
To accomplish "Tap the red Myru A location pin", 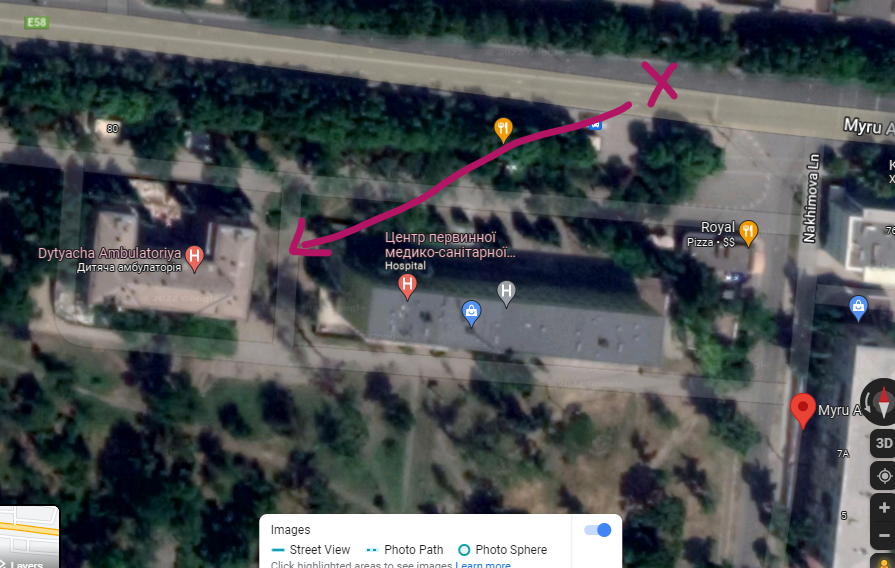I will [802, 409].
